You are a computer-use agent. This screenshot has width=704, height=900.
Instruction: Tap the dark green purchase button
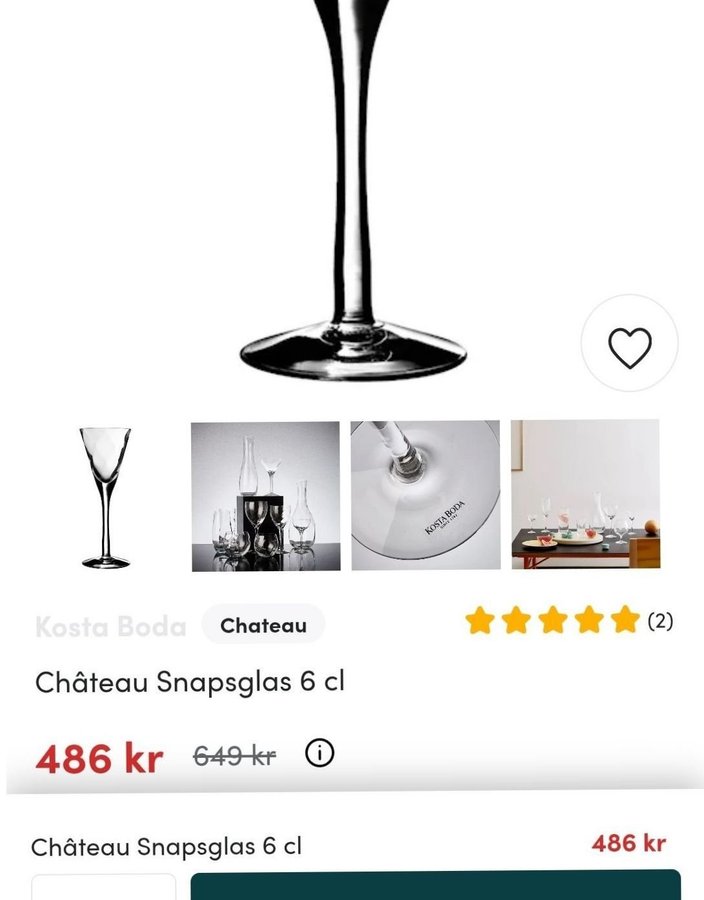pyautogui.click(x=435, y=886)
